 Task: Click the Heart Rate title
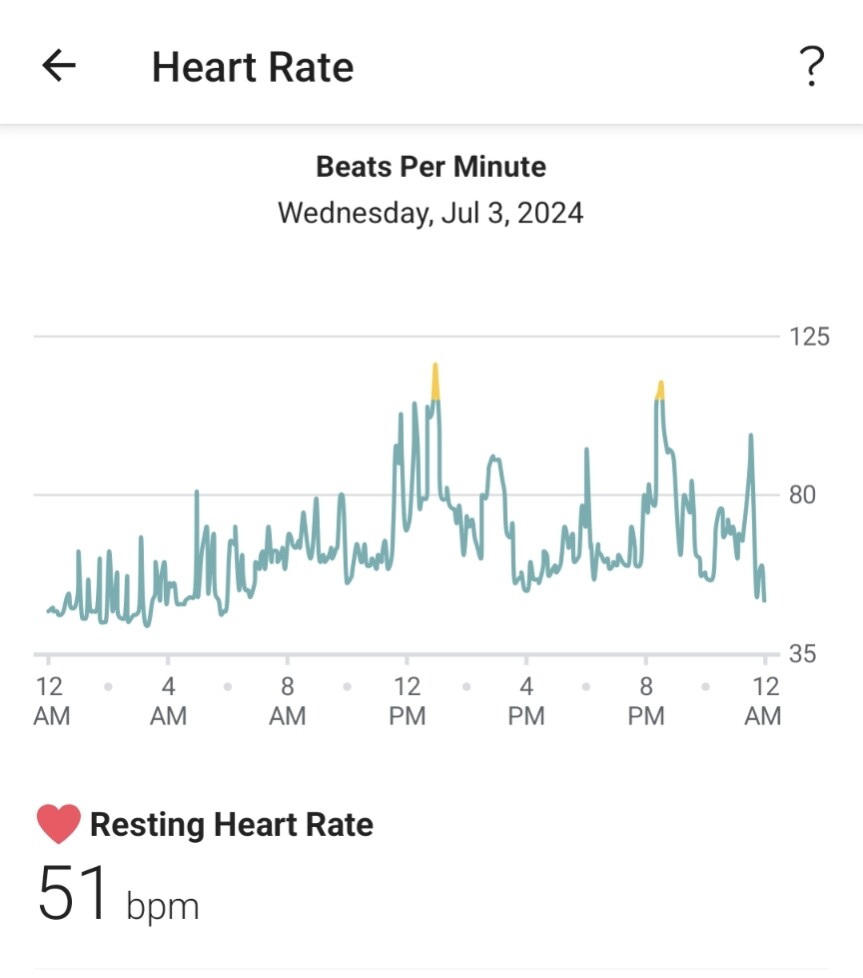[252, 67]
